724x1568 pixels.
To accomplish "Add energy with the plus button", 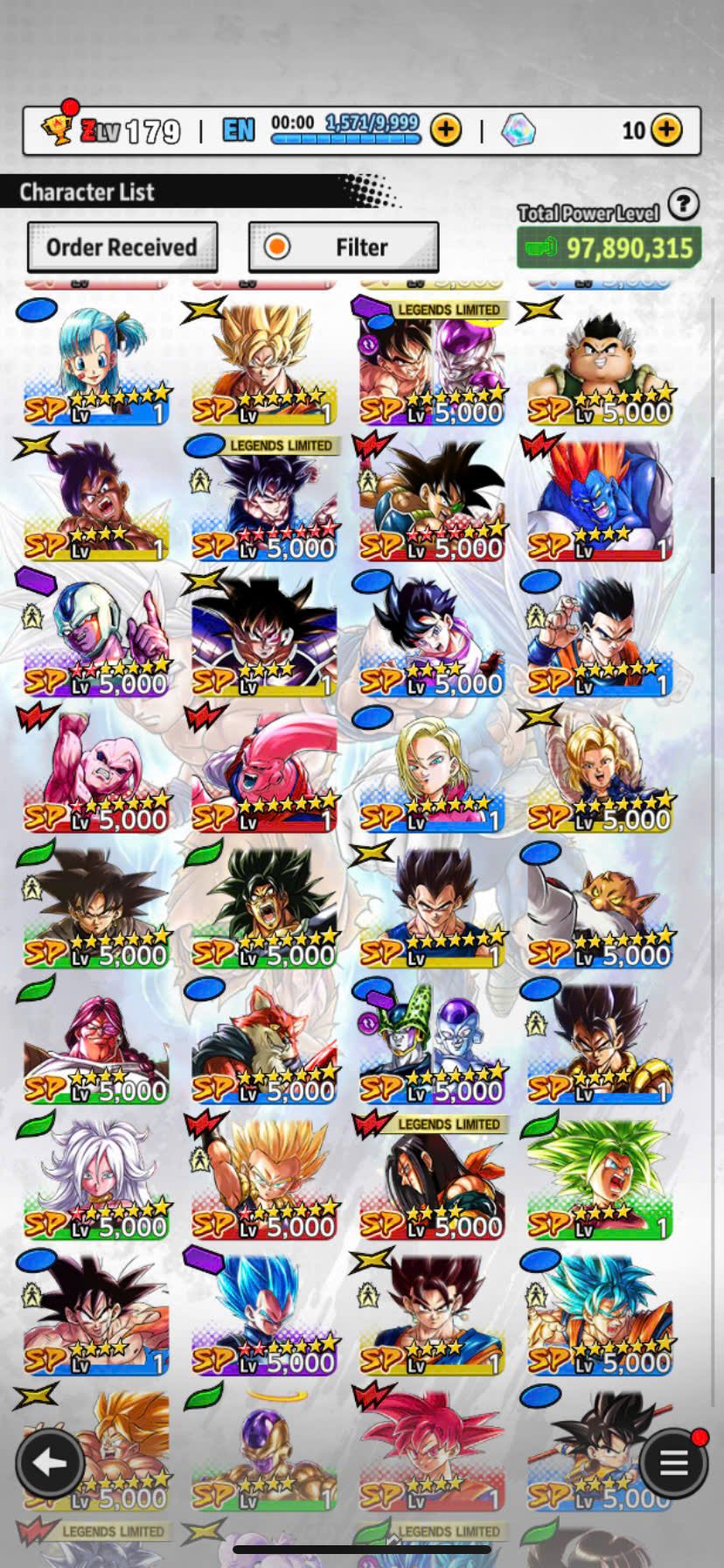I will 446,130.
